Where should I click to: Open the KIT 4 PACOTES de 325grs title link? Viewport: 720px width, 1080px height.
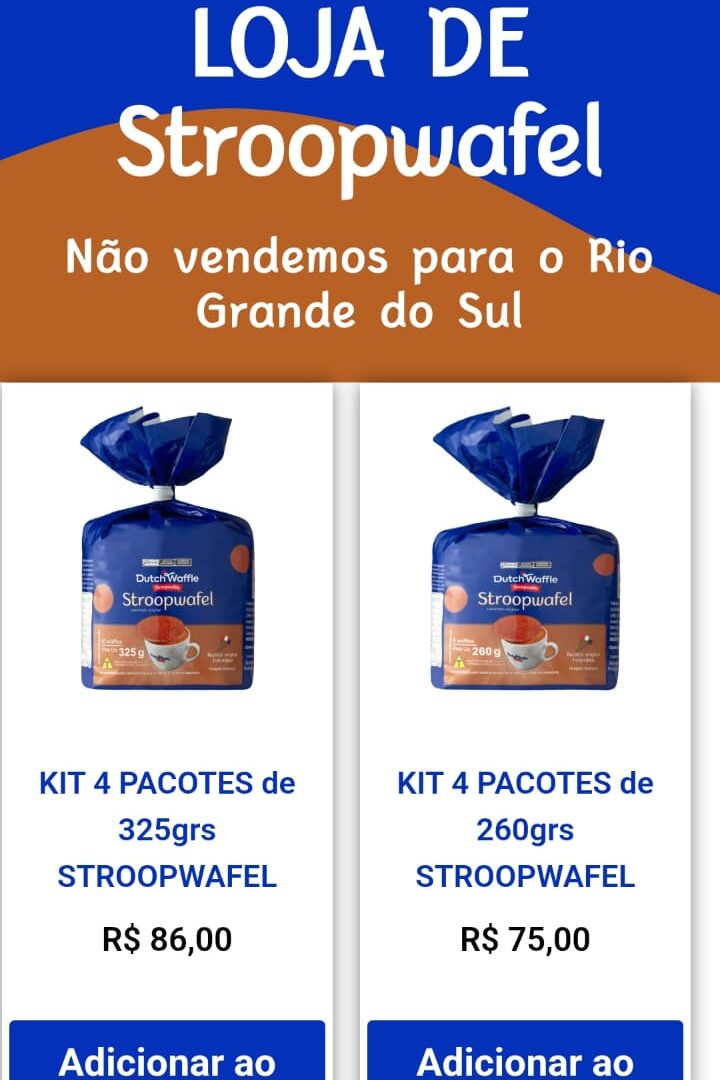167,829
